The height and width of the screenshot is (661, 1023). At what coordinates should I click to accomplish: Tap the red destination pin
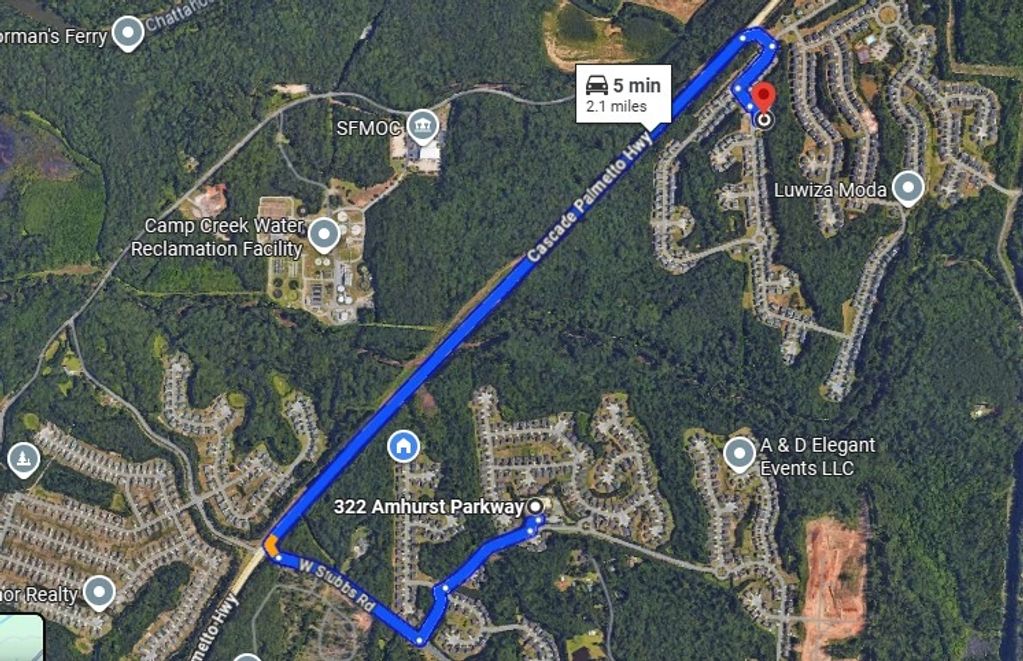click(x=763, y=102)
